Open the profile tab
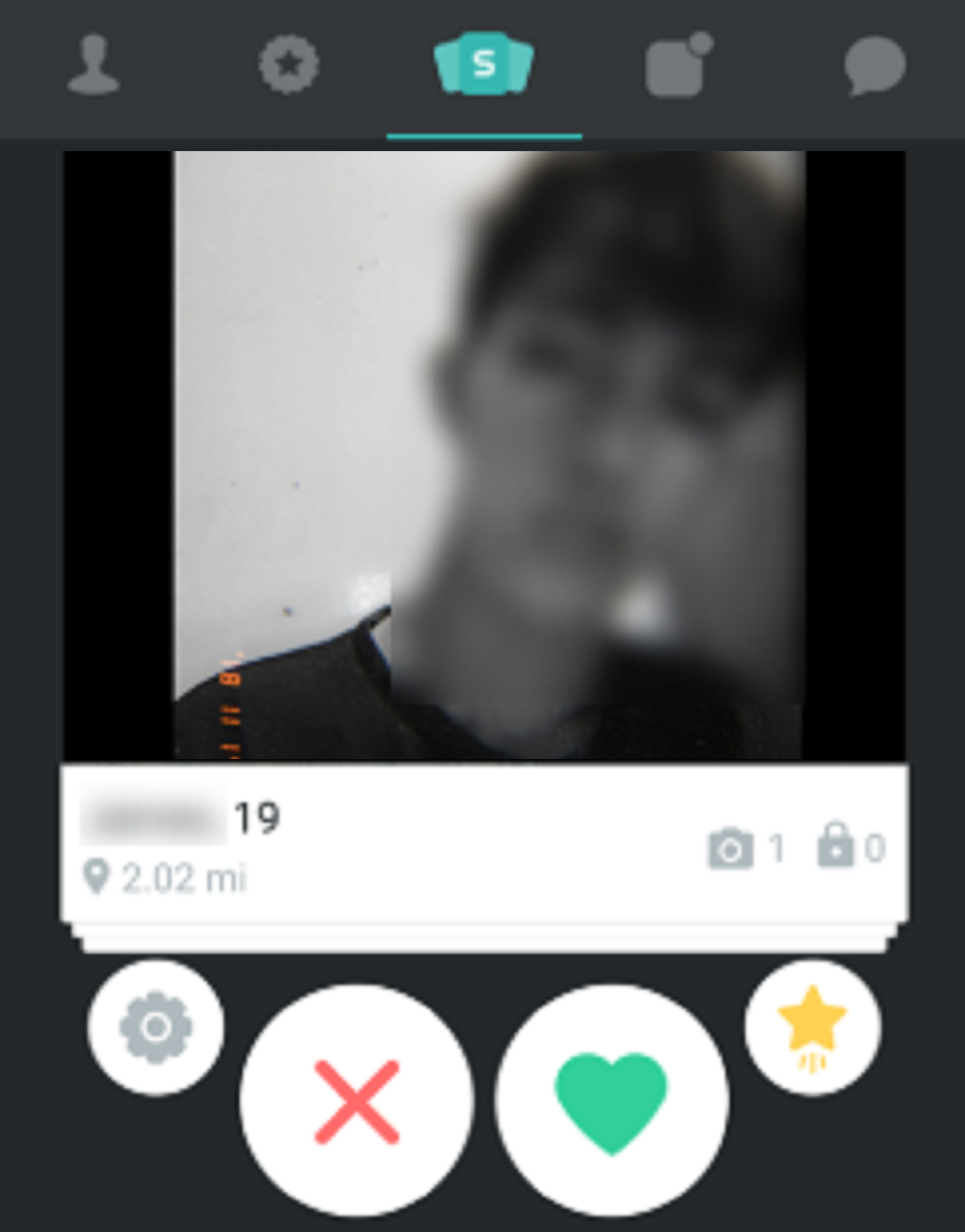965x1232 pixels. 93,64
